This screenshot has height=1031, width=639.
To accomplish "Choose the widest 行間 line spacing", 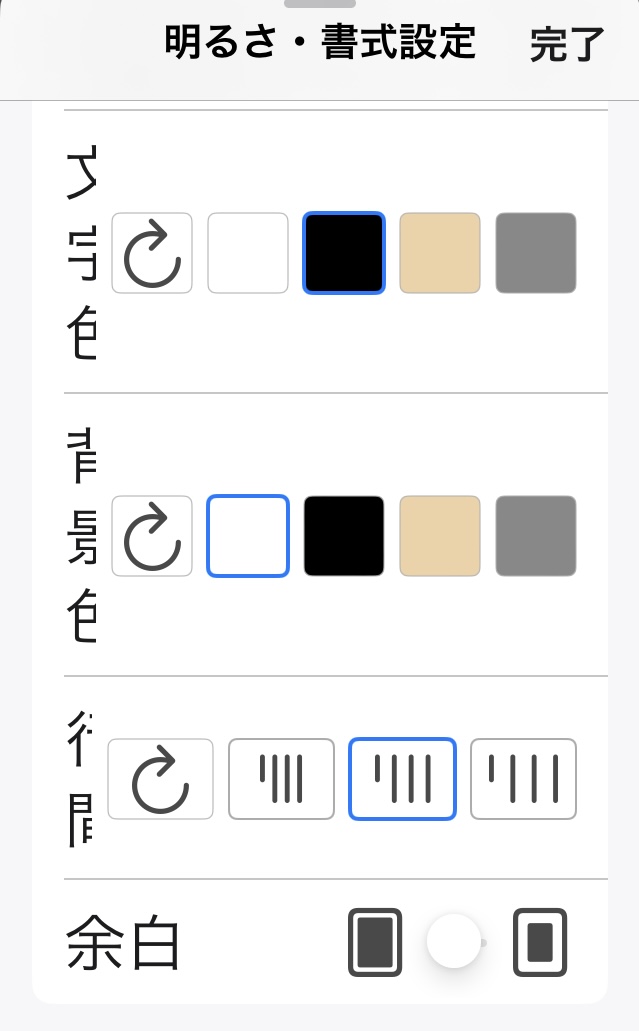I will click(523, 779).
